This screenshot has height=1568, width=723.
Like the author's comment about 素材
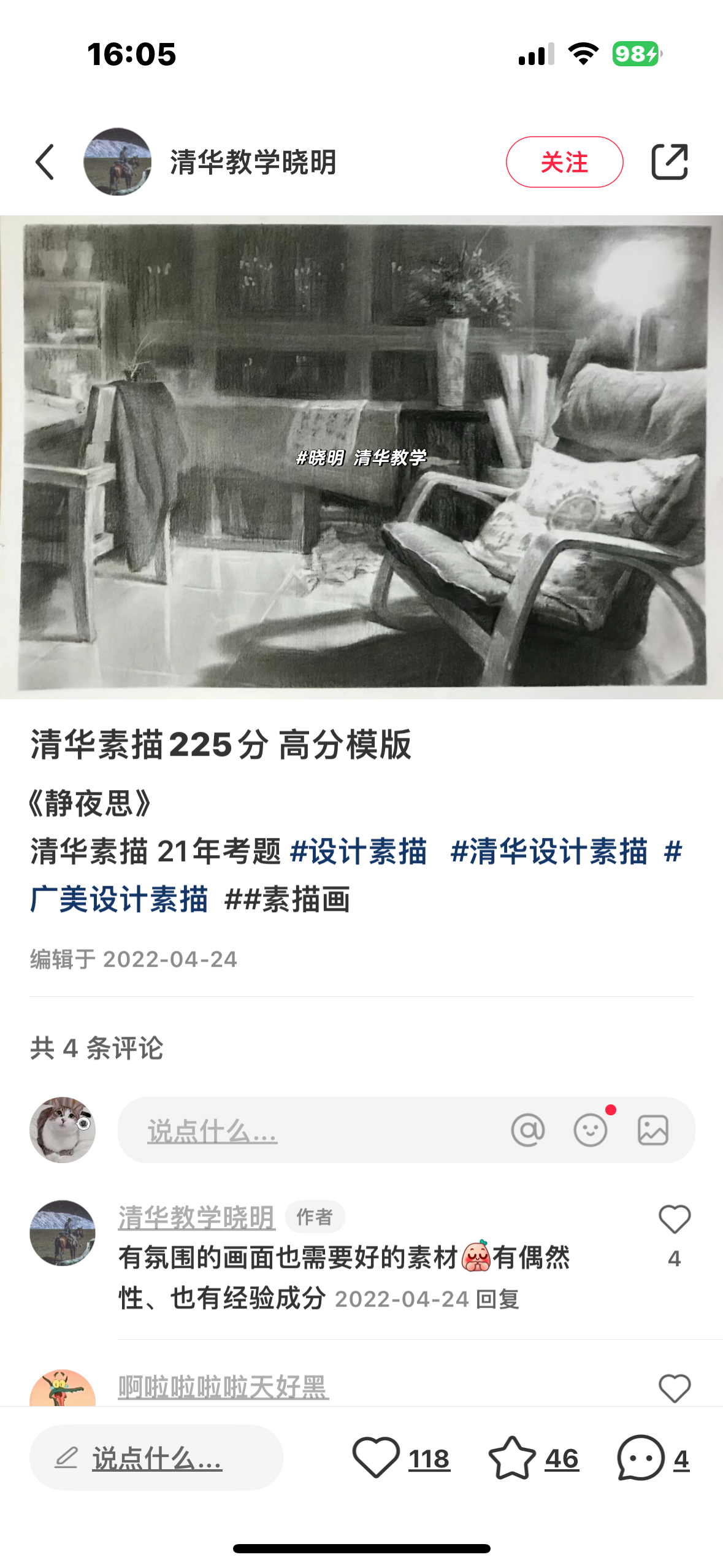tap(674, 1220)
